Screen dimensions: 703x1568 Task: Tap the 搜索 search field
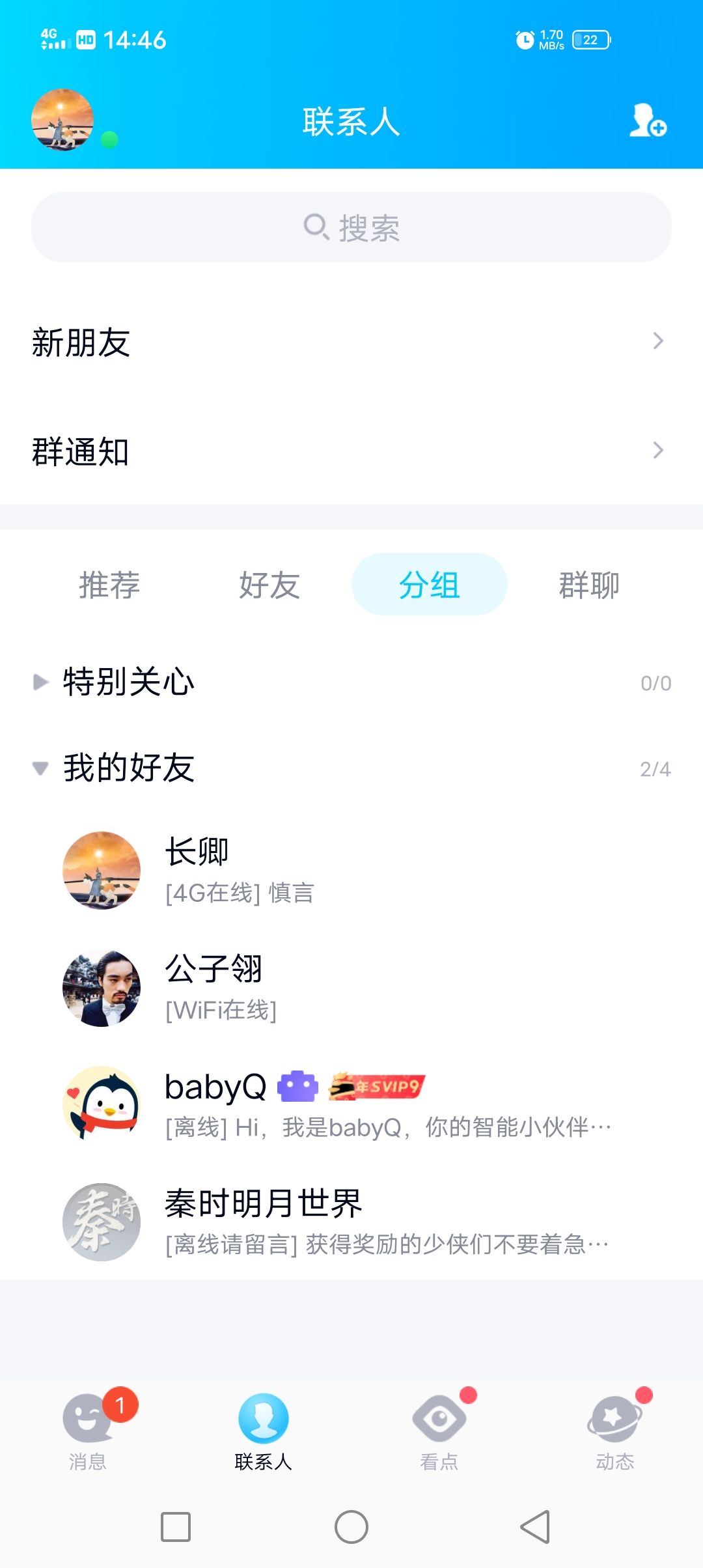[x=351, y=227]
